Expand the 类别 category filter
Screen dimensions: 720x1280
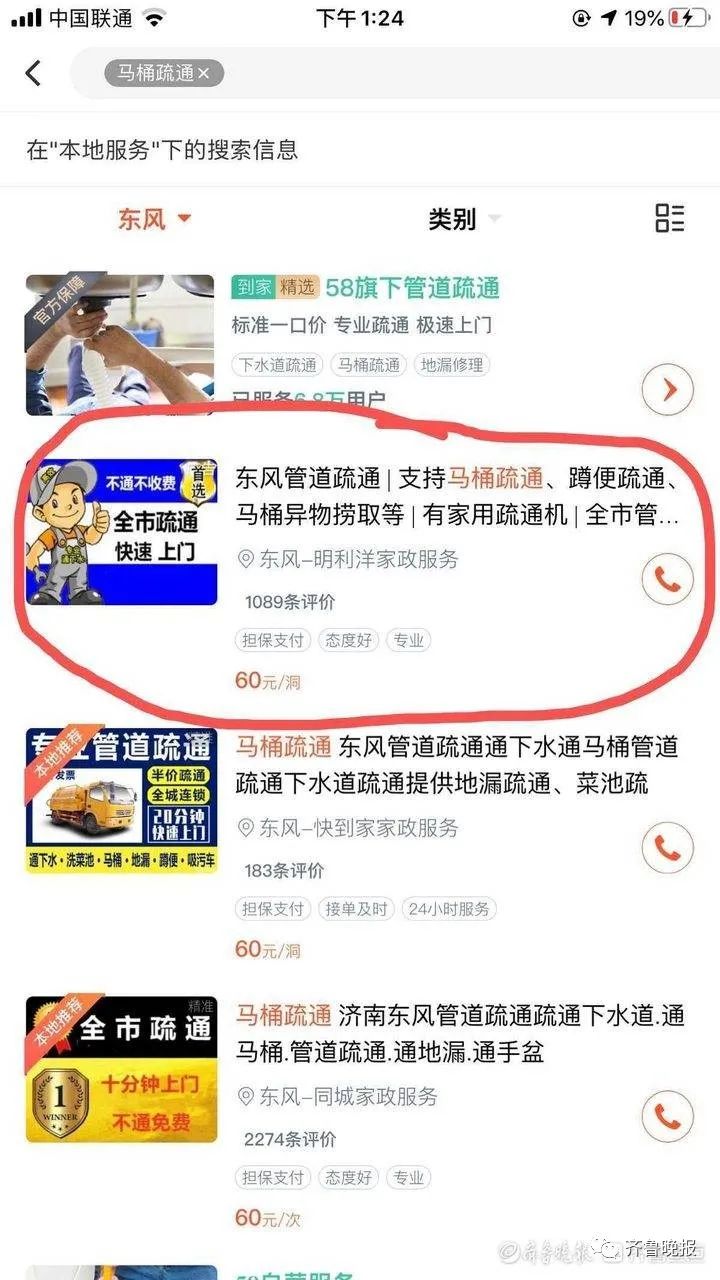[x=464, y=219]
